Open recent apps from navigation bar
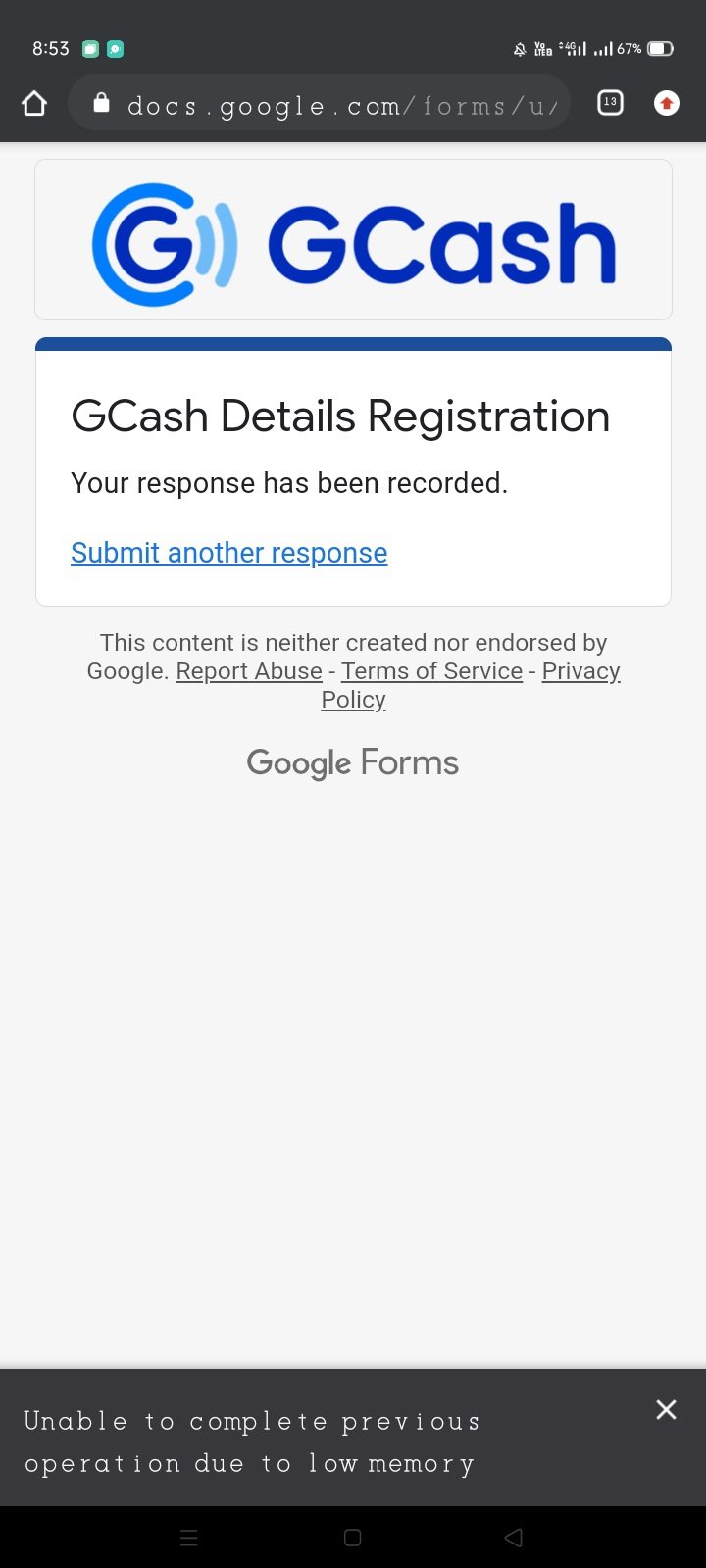This screenshot has height=1568, width=706. pos(189,1538)
